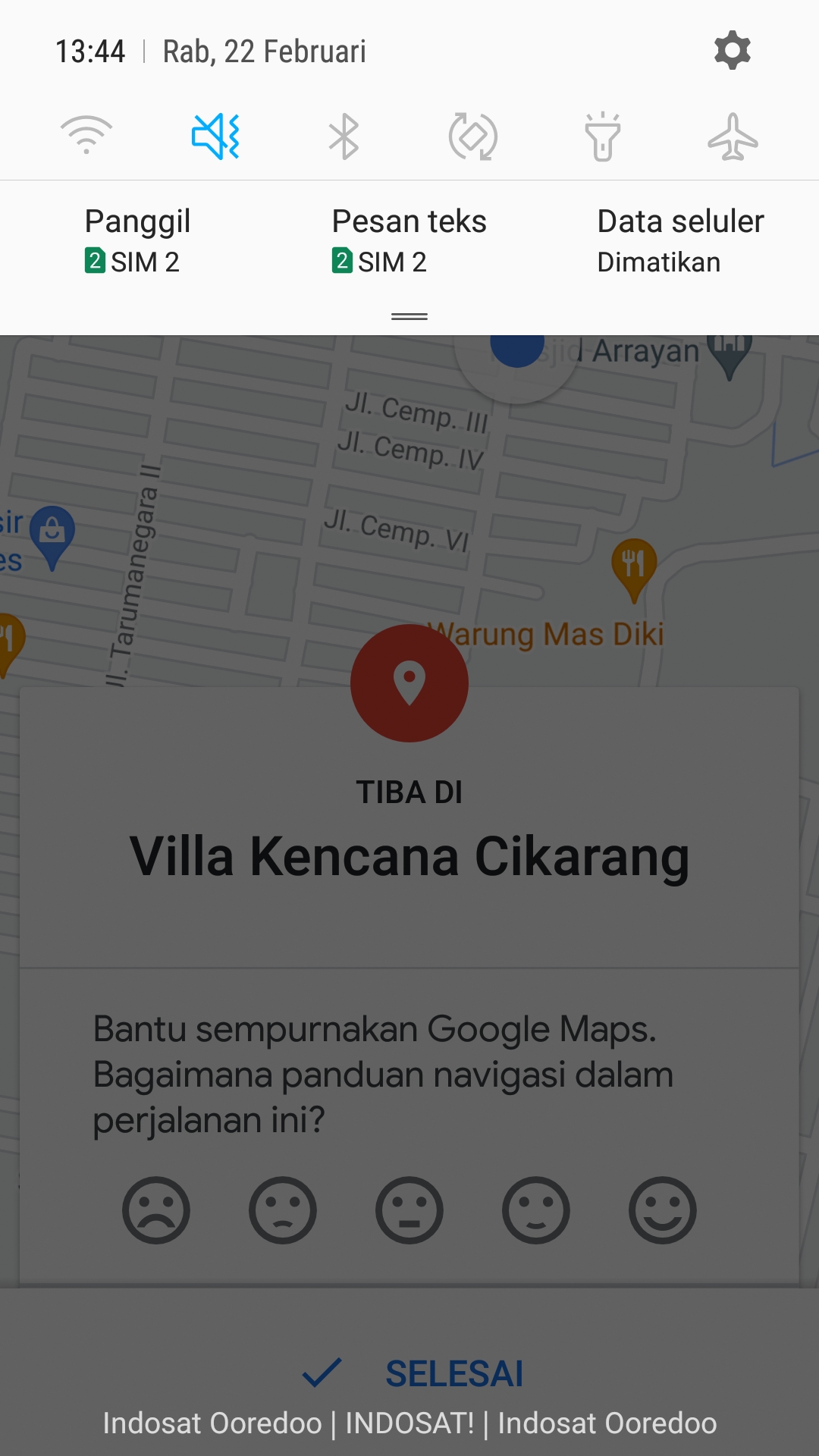Rate navigation with the happiest face
The image size is (819, 1456).
(x=663, y=1210)
